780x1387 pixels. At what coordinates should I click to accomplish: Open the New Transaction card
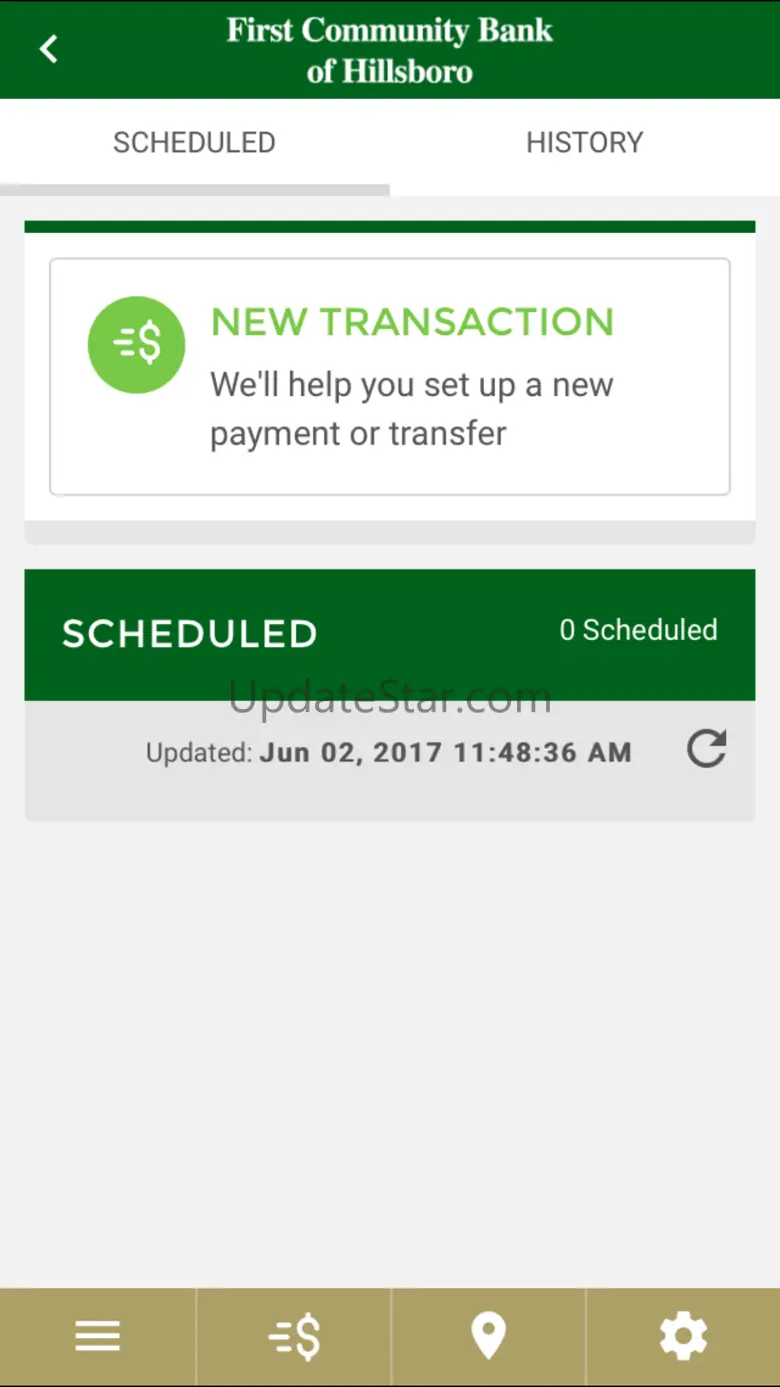point(389,376)
